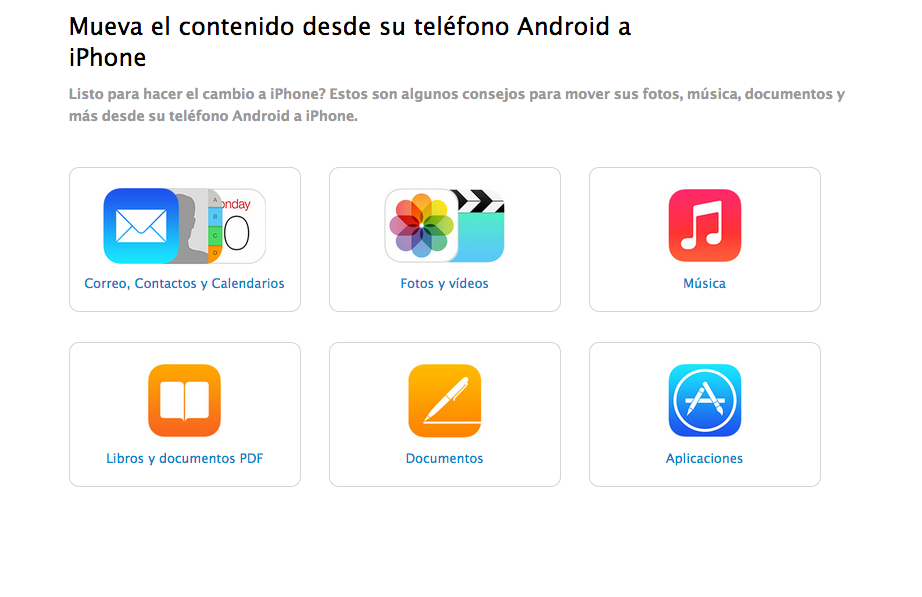Tap the Documentos card
The image size is (922, 597).
(444, 415)
